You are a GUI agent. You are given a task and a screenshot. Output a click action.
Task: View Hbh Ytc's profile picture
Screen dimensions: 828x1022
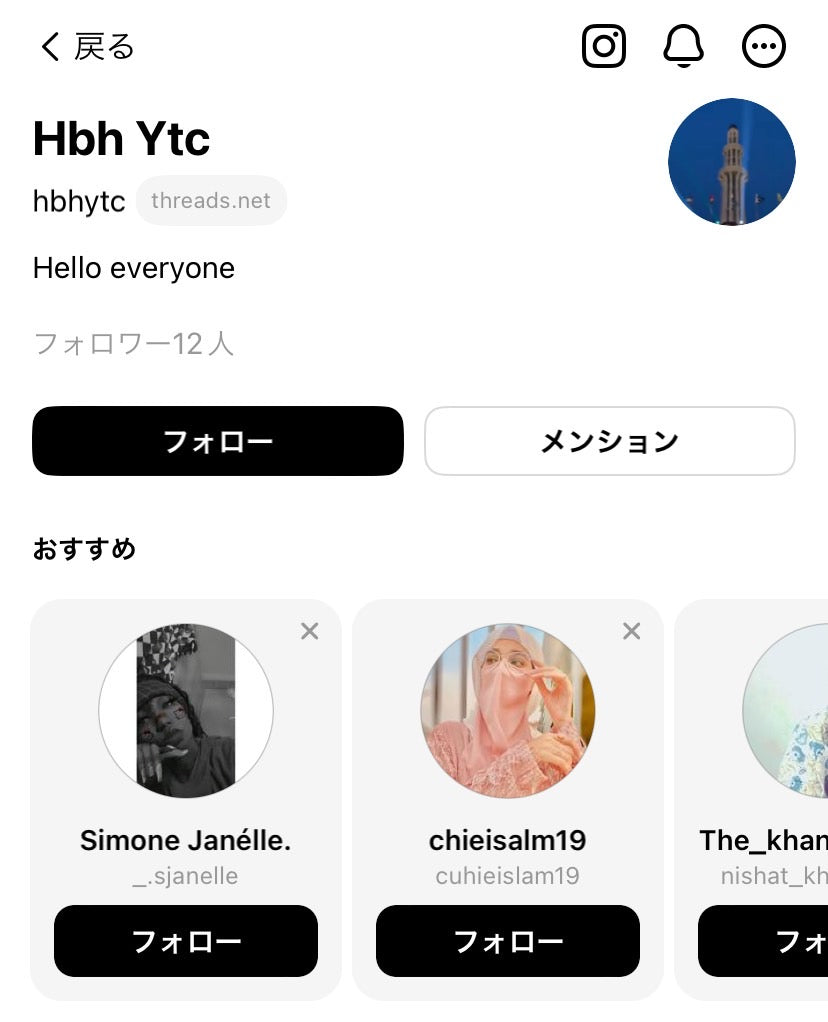pos(731,161)
